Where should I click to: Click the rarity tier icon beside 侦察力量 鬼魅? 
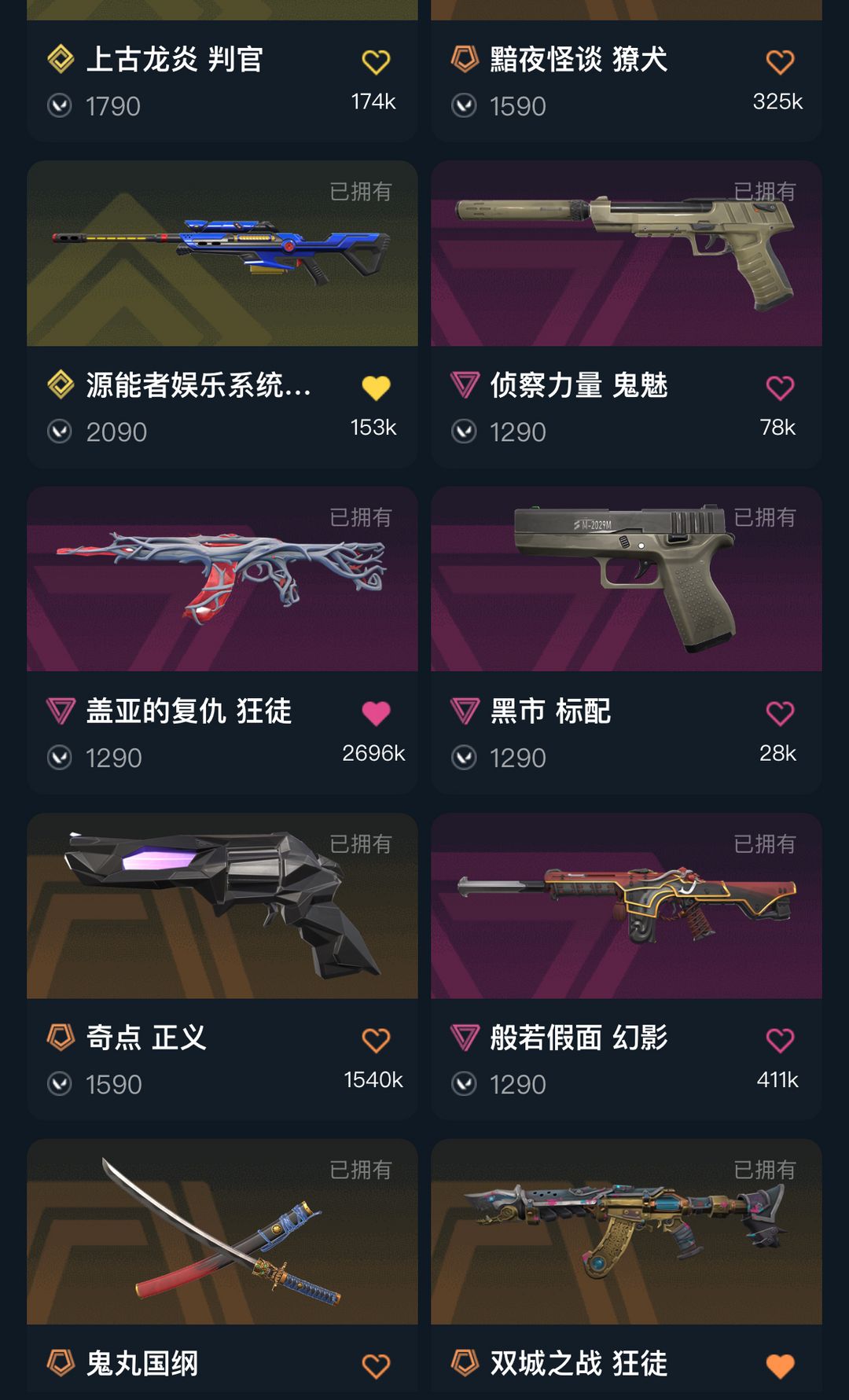click(465, 384)
